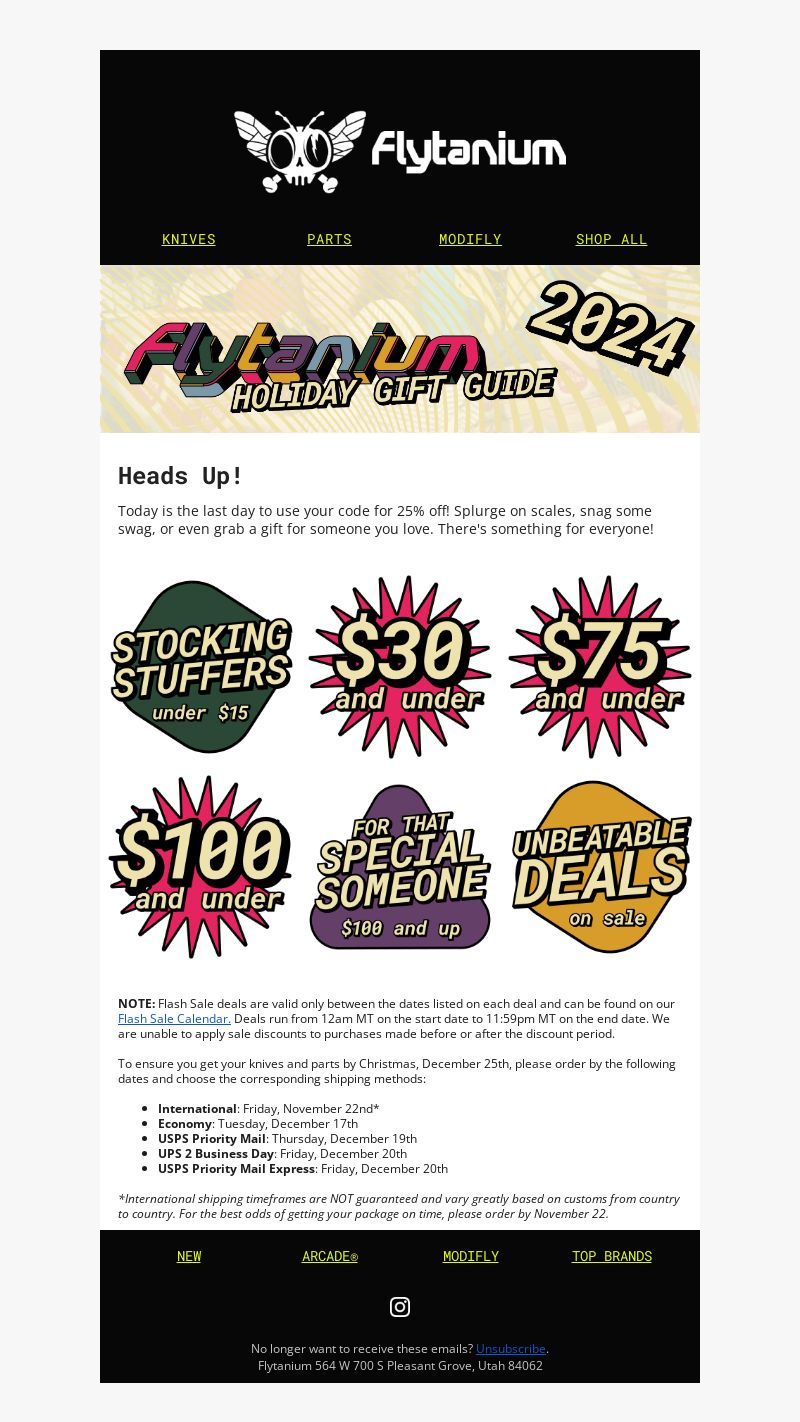This screenshot has width=800, height=1422.
Task: View the $100 and under gifts
Action: coord(200,866)
